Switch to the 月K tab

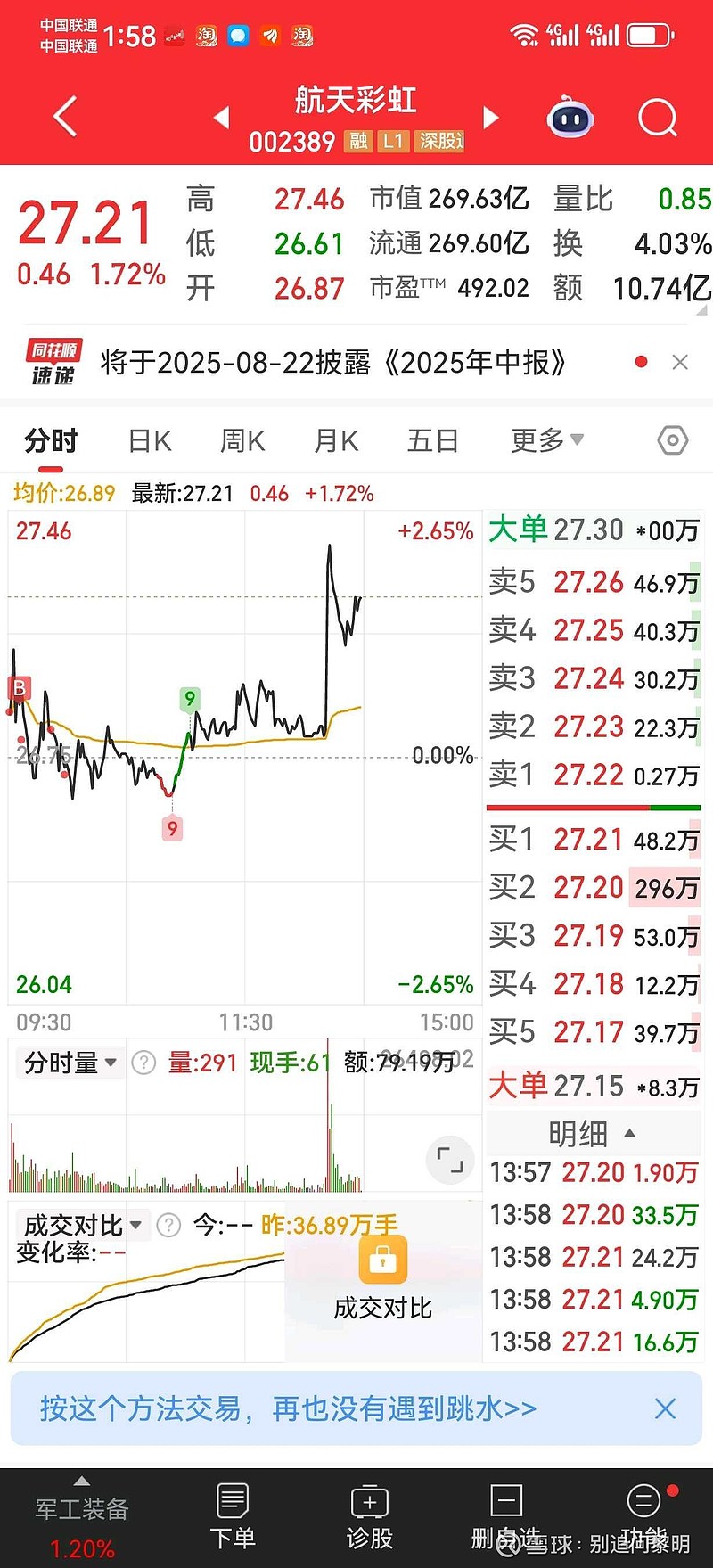(337, 440)
